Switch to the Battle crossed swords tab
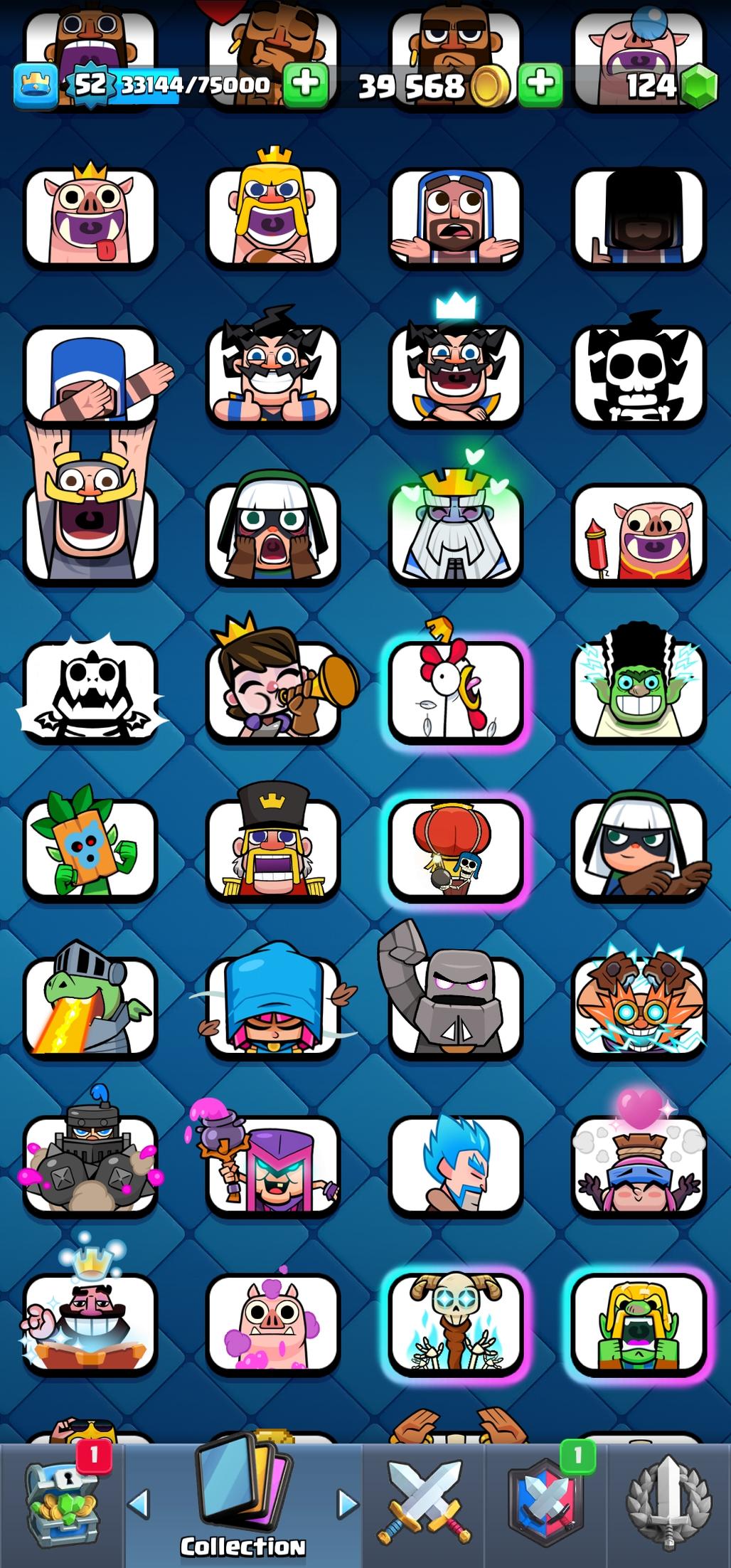This screenshot has height=1568, width=731. coord(424,1503)
